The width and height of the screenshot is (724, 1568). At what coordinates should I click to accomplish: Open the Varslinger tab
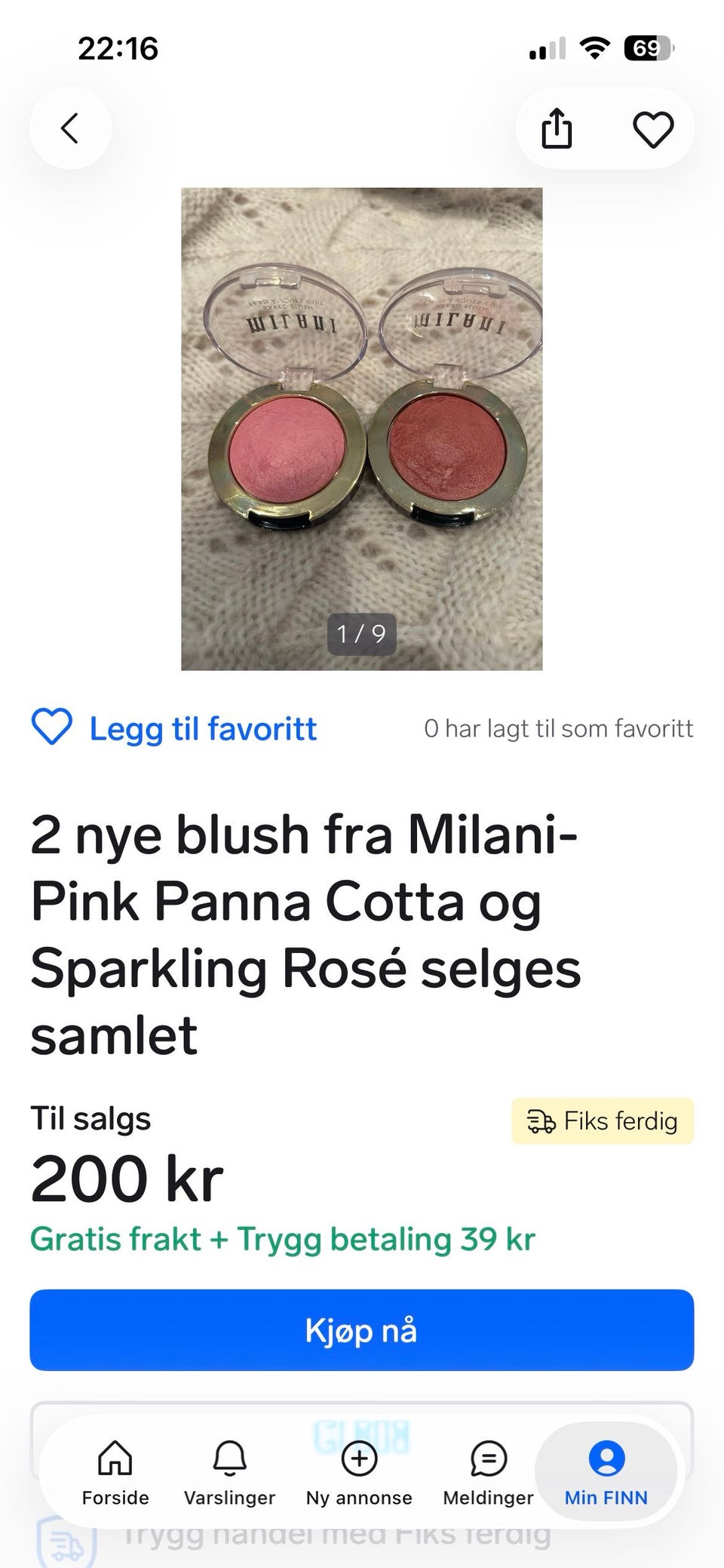(229, 1473)
